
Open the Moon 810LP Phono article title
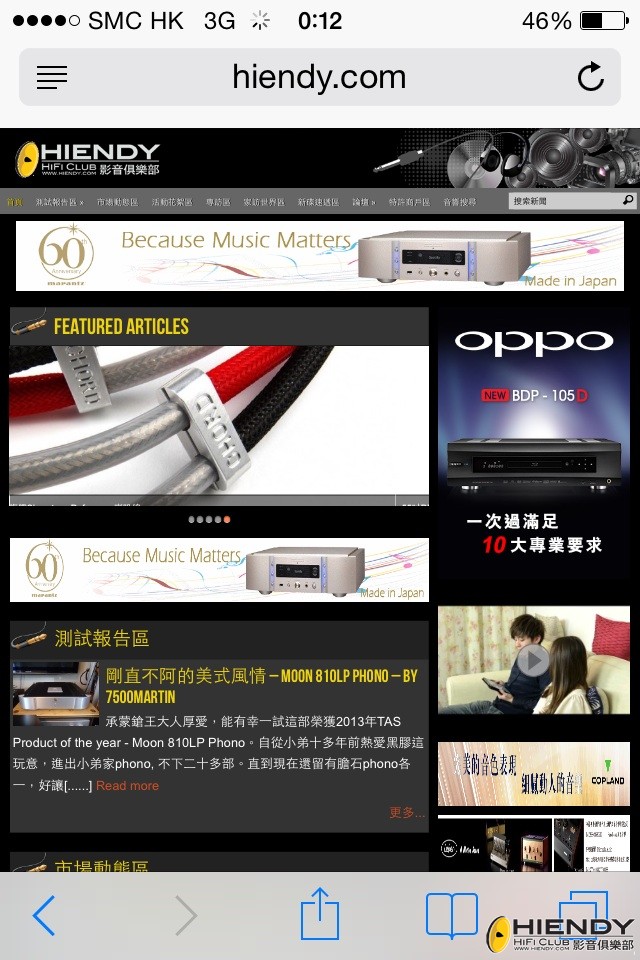[262, 686]
